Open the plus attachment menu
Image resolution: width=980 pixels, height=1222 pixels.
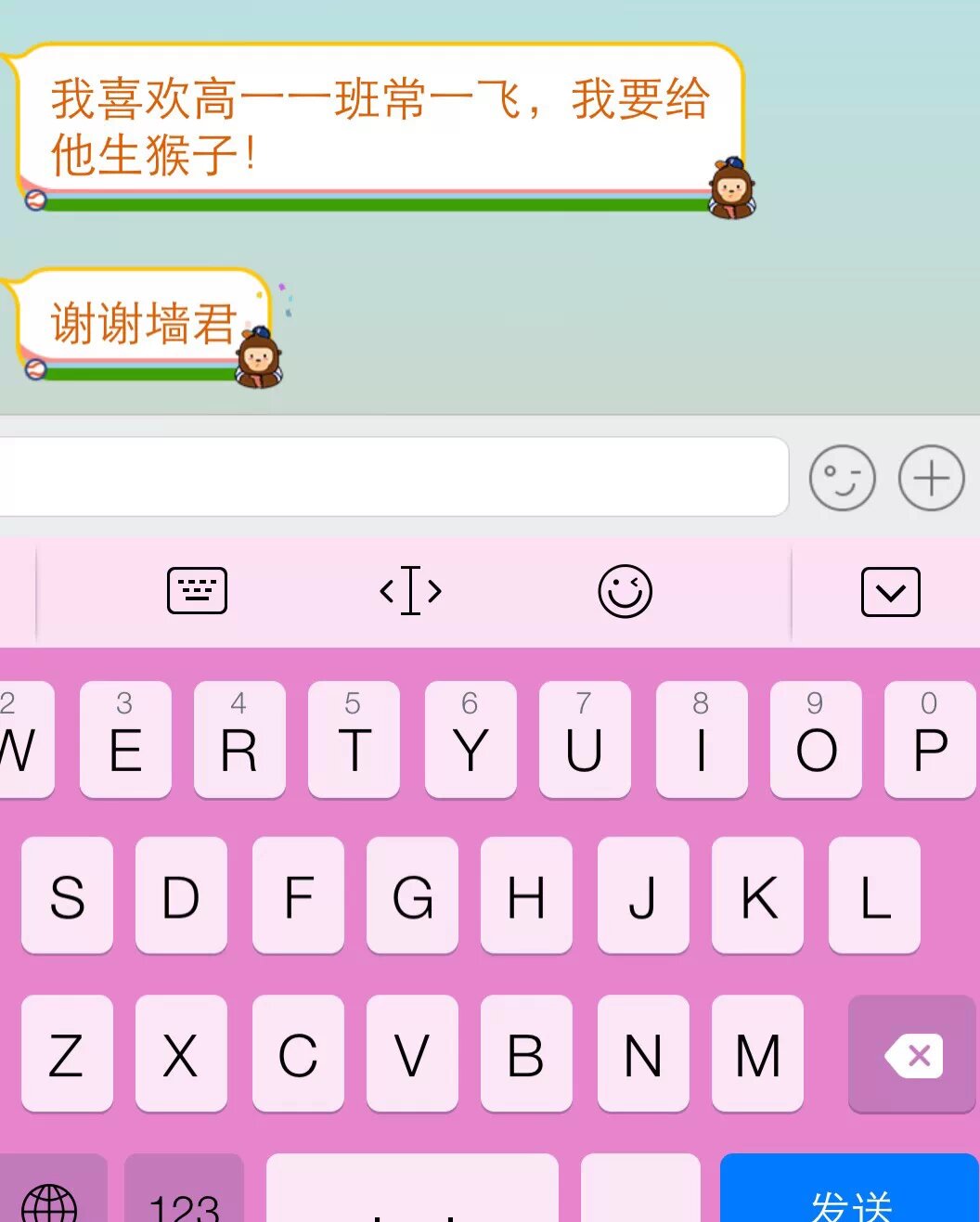tap(931, 478)
